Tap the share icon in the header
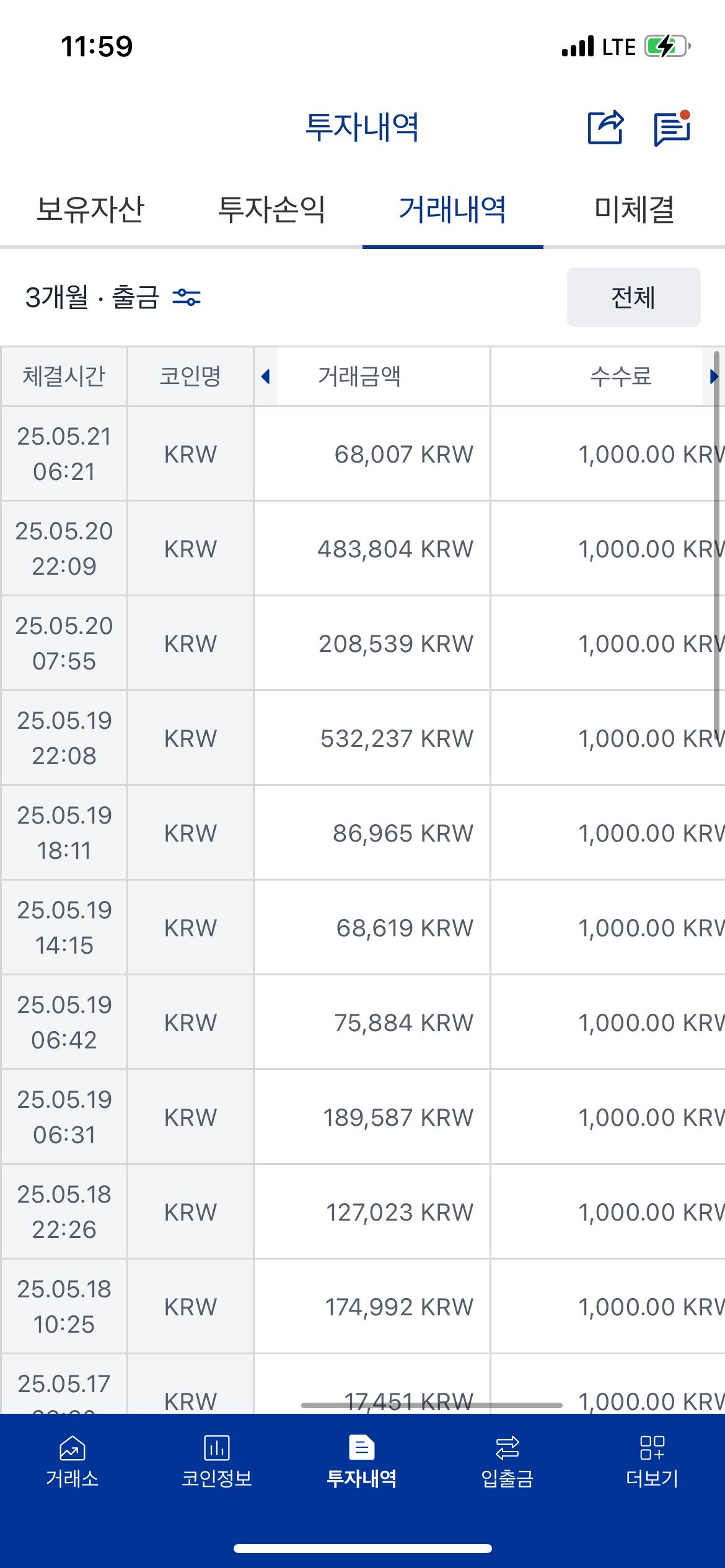The height and width of the screenshot is (1568, 725). click(x=605, y=127)
